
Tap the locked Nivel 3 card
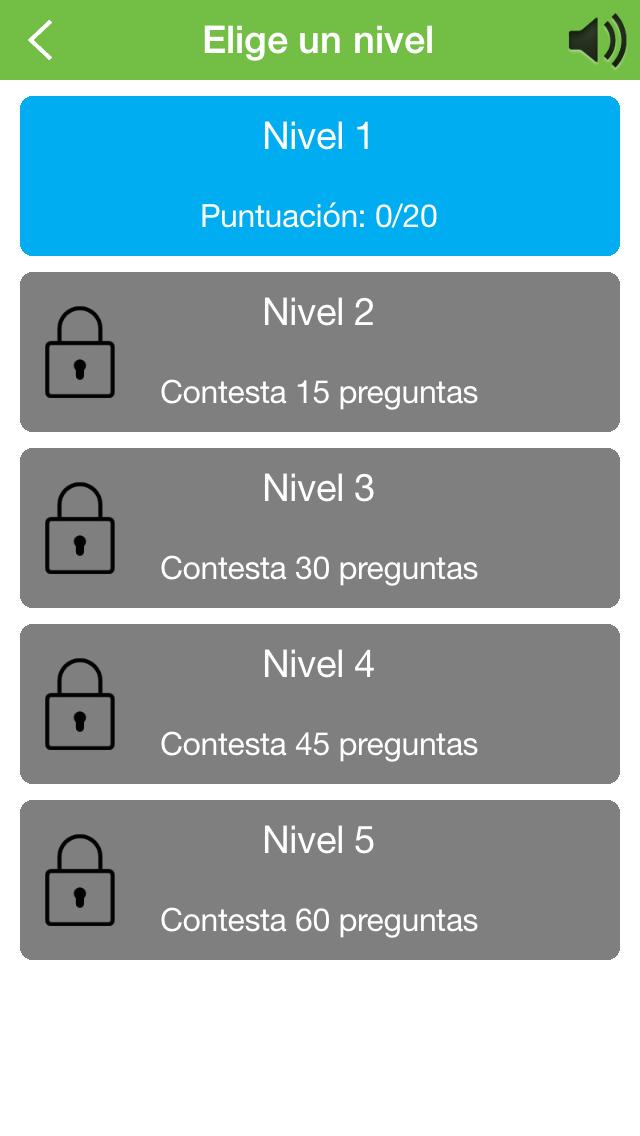320,528
